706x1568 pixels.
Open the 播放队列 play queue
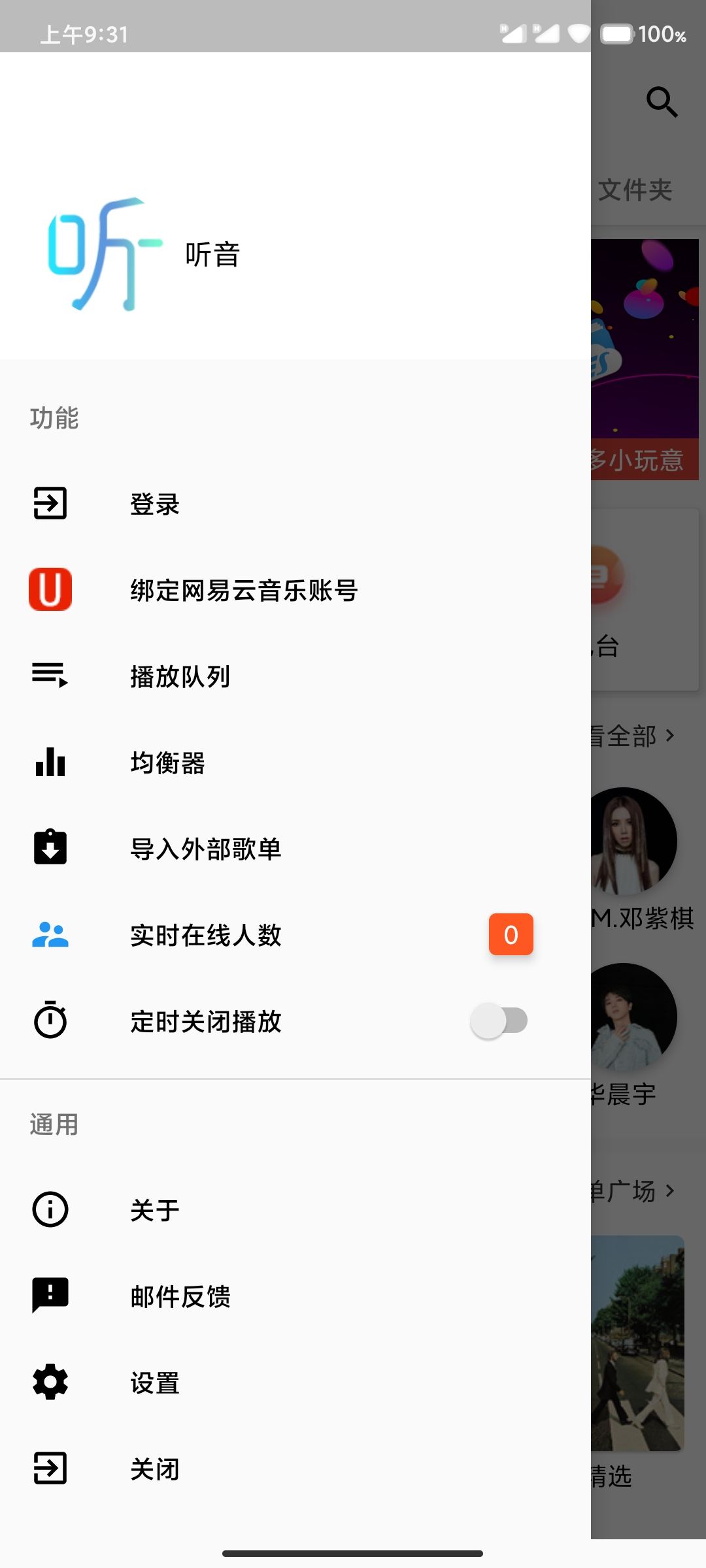(x=180, y=676)
